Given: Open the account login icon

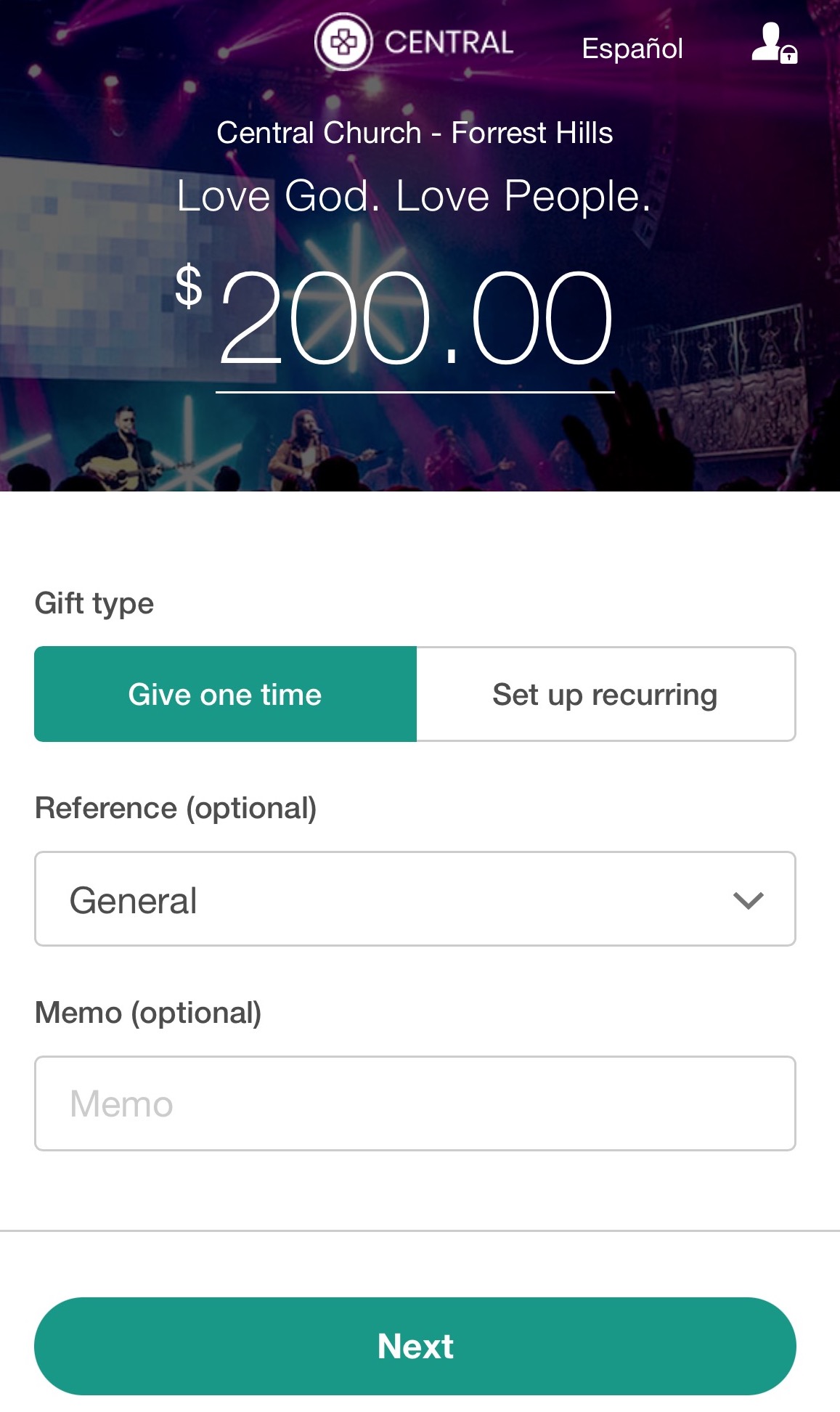Looking at the screenshot, I should (774, 44).
